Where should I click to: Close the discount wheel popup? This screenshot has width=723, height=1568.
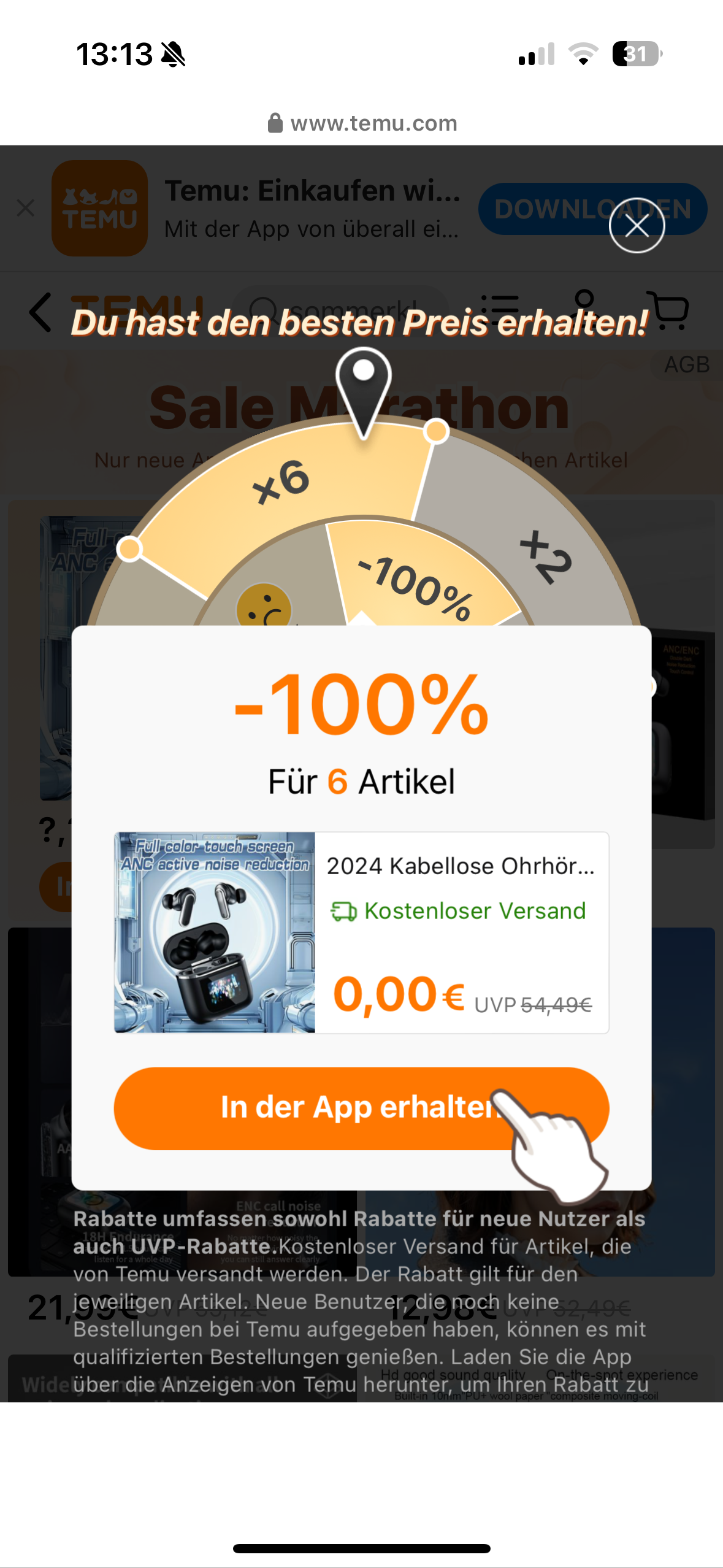[x=637, y=226]
